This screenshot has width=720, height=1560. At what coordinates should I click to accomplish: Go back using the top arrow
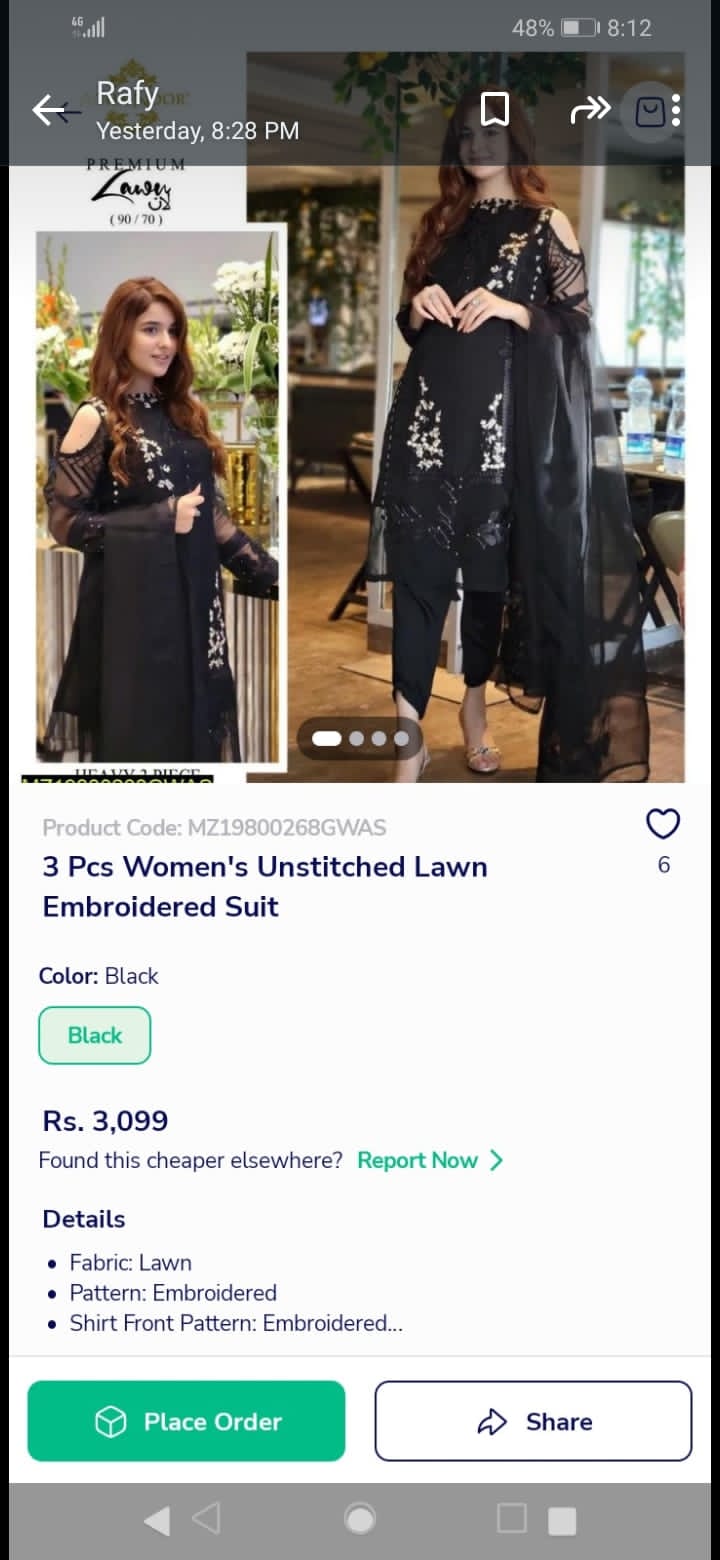(x=54, y=110)
